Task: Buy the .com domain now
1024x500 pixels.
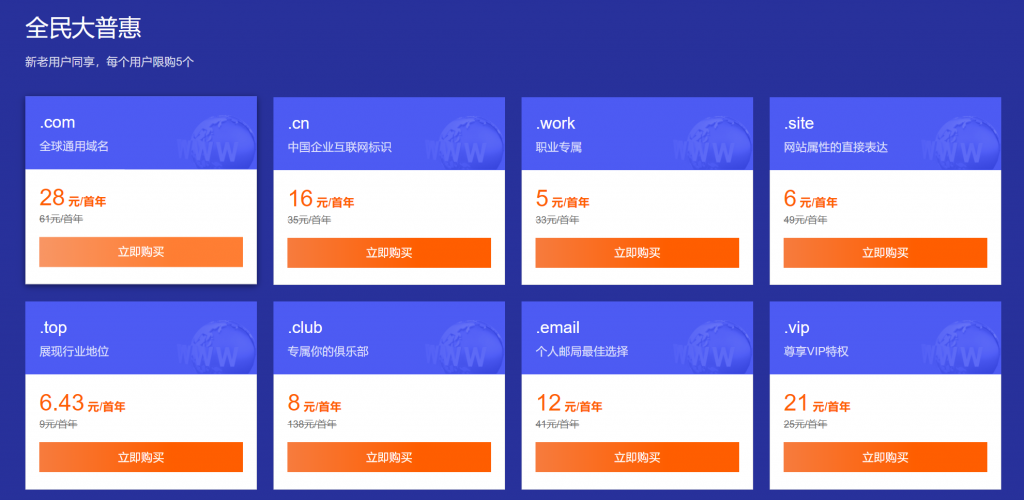Action: coord(141,252)
